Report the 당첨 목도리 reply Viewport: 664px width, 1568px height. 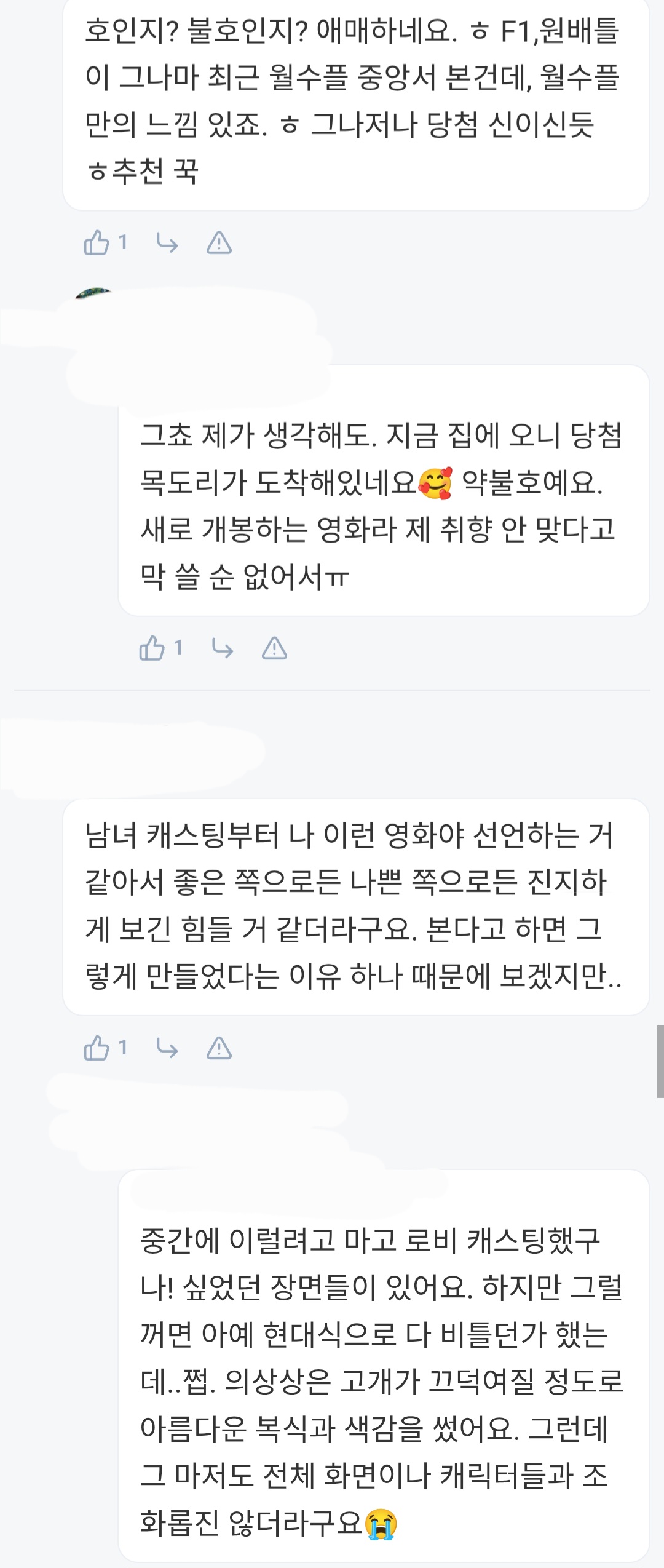pos(274,648)
